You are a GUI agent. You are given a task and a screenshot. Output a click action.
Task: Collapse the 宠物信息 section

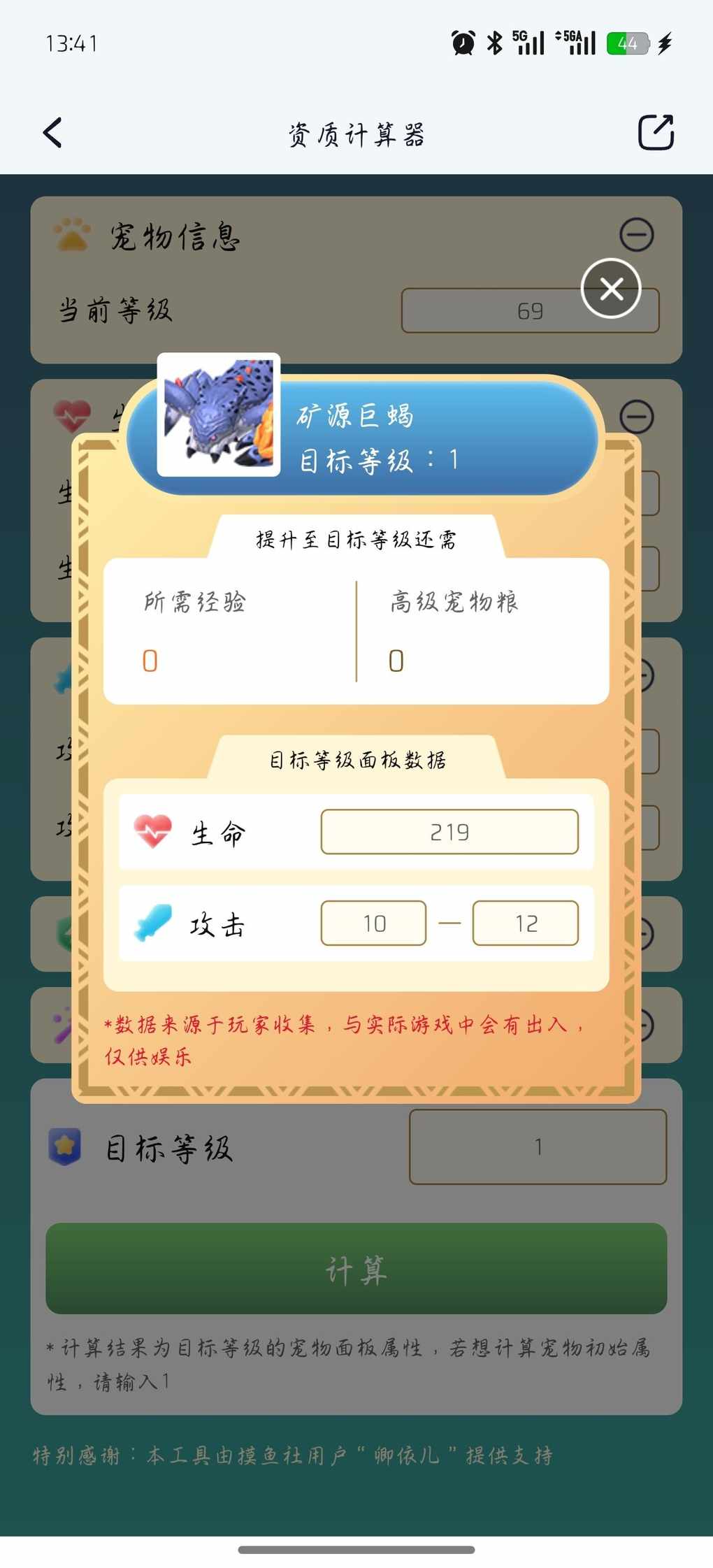point(636,234)
